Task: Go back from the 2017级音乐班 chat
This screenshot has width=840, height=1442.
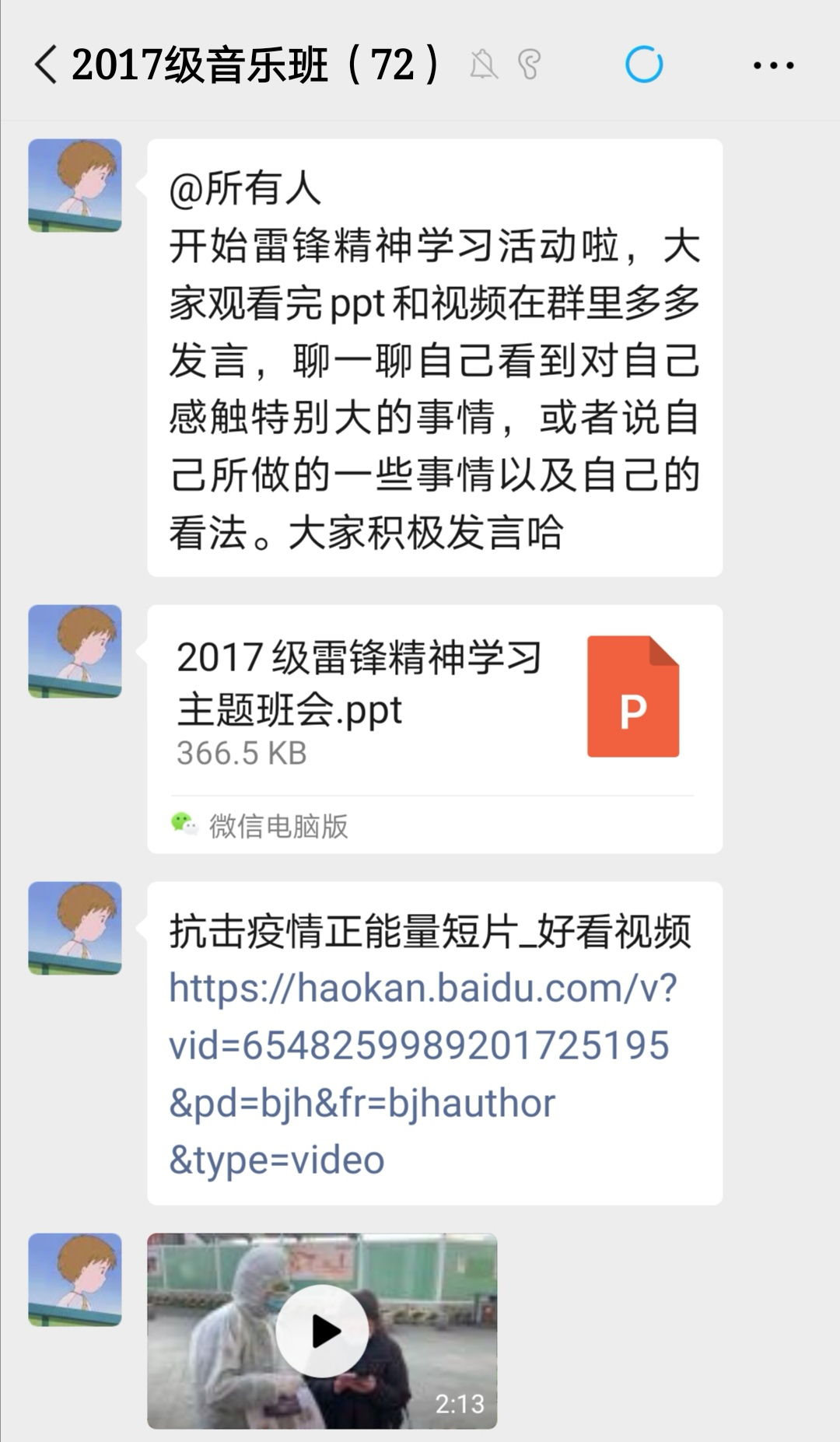Action: pyautogui.click(x=47, y=65)
